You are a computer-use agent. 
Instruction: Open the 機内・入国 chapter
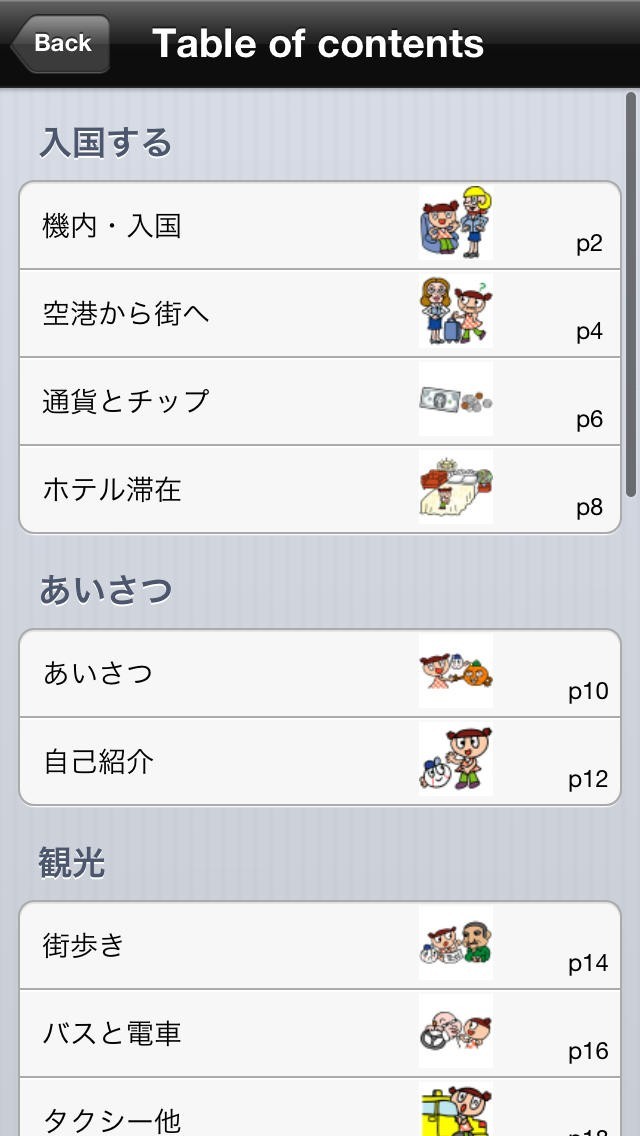320,226
